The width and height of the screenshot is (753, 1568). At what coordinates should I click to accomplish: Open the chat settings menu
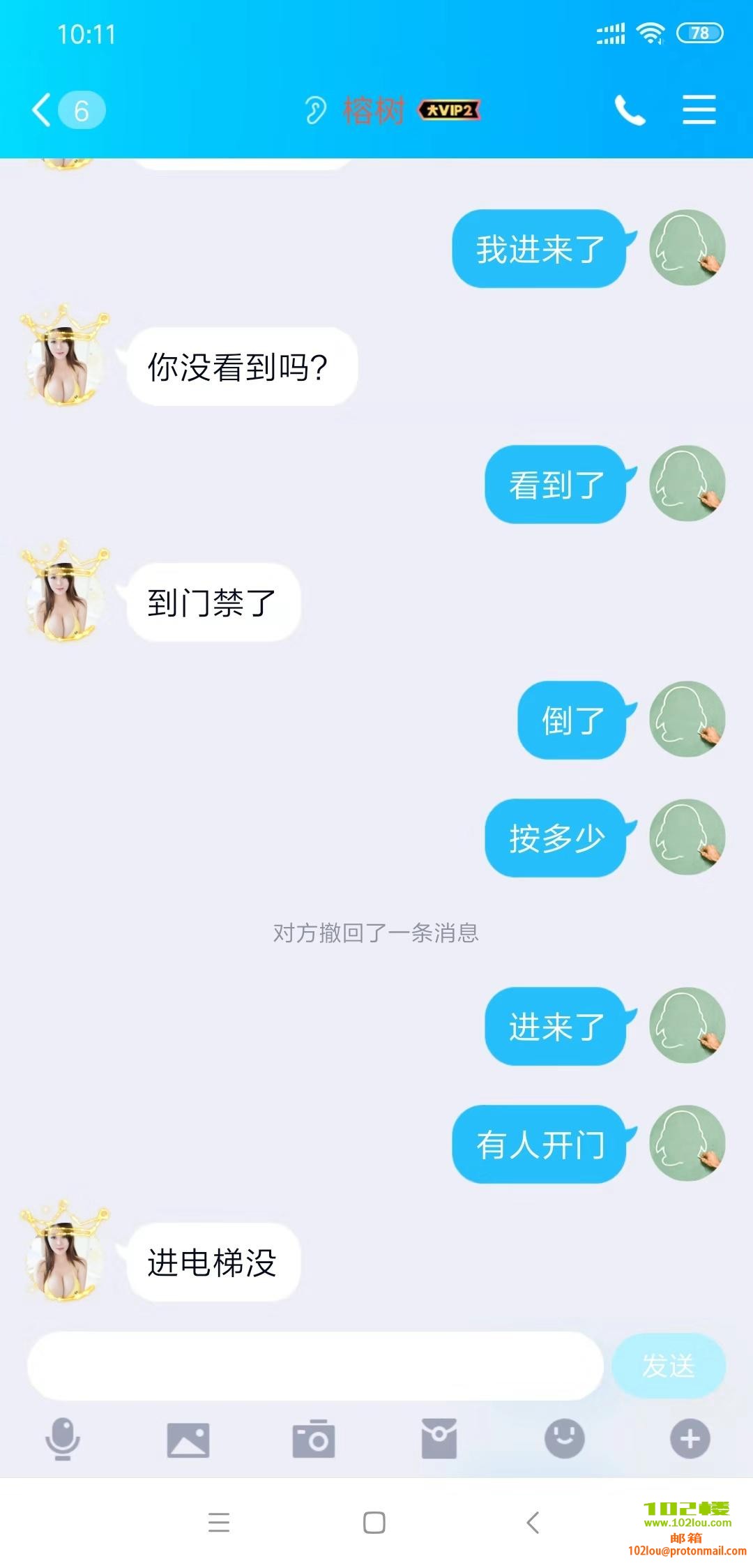point(700,110)
